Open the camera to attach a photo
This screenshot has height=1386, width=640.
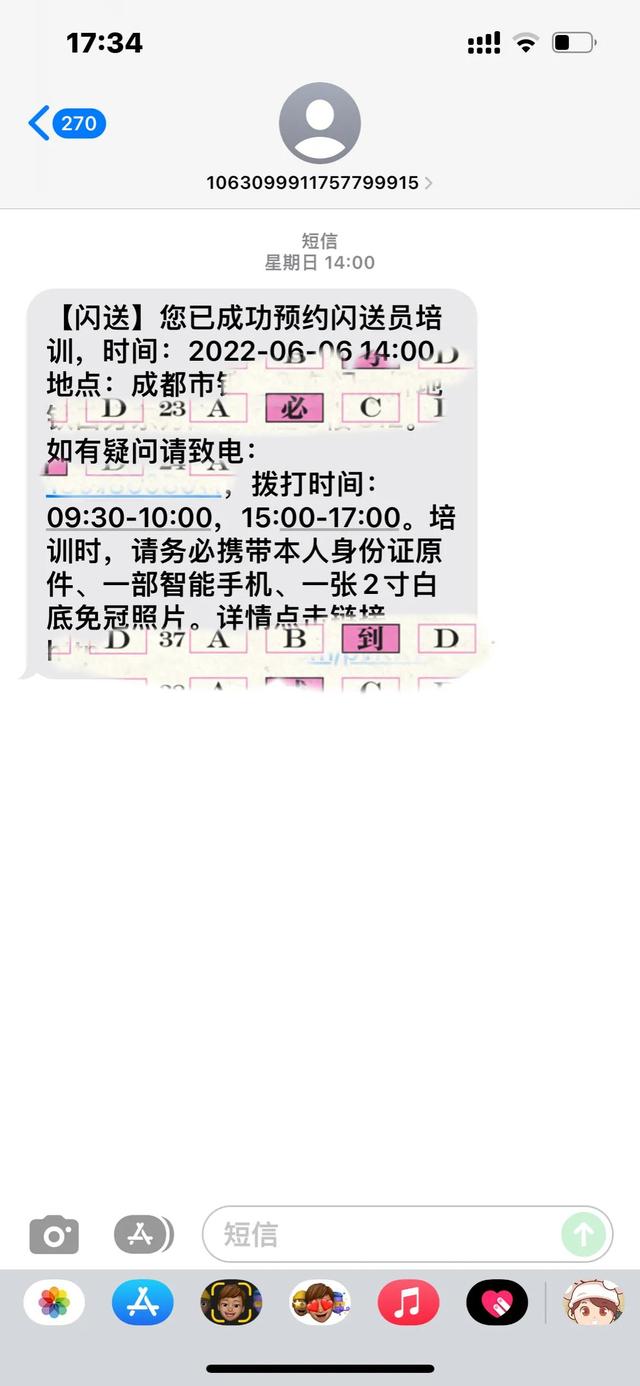pyautogui.click(x=53, y=1235)
